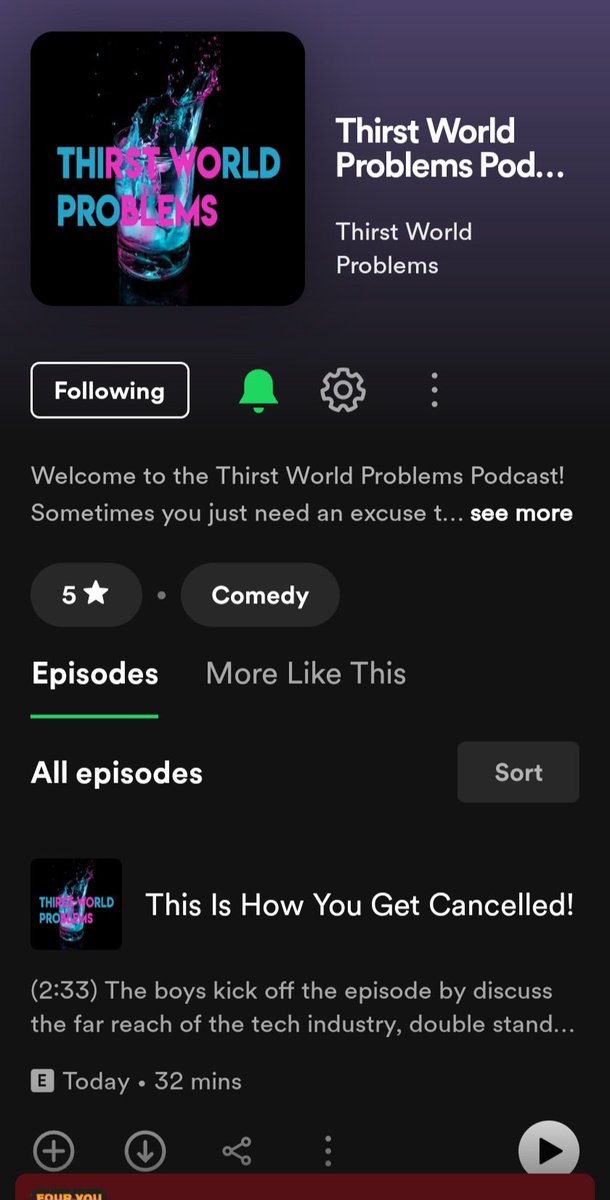Select the Episodes tab
Image resolution: width=610 pixels, height=1200 pixels.
[95, 673]
